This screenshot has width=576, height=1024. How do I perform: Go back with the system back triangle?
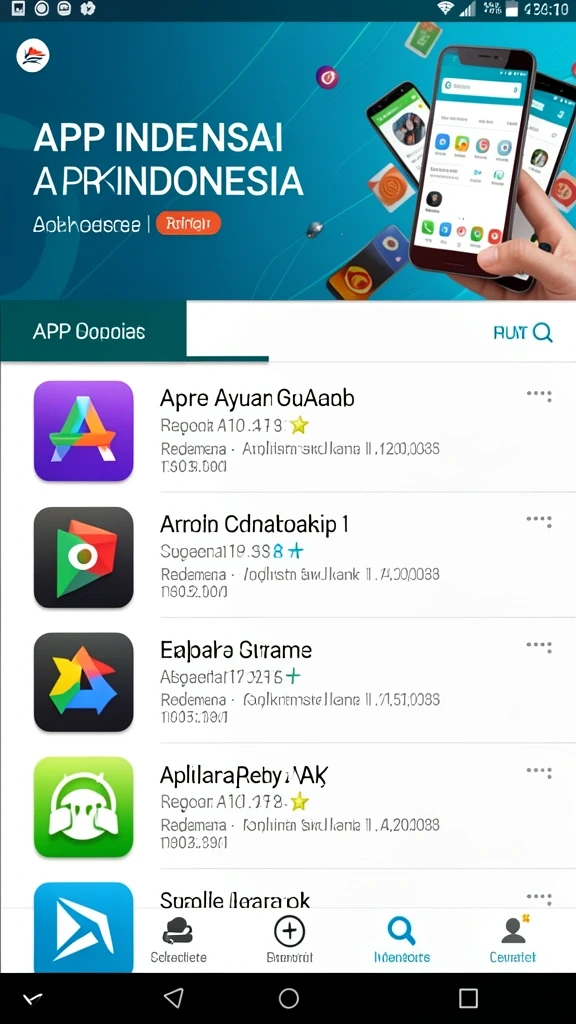click(174, 998)
